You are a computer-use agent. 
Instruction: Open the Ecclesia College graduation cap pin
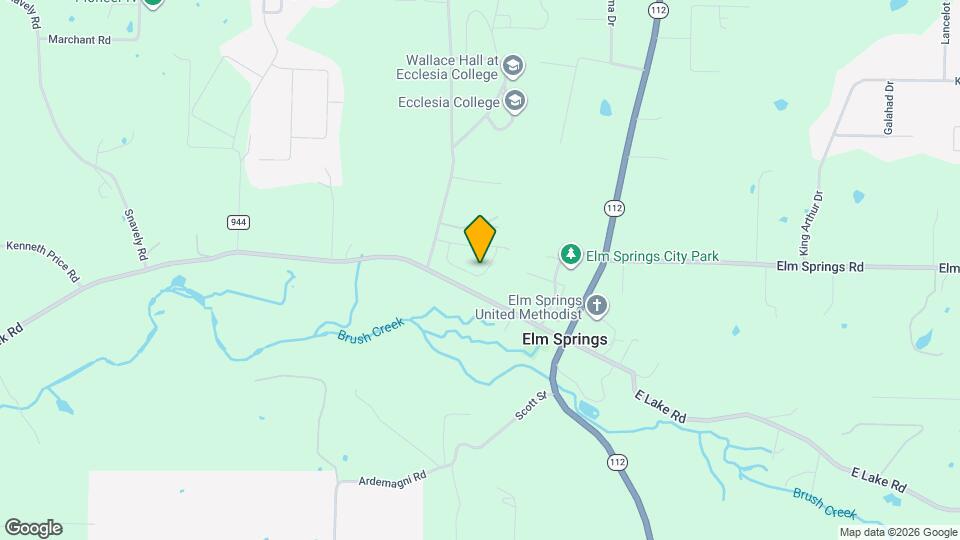(x=515, y=101)
